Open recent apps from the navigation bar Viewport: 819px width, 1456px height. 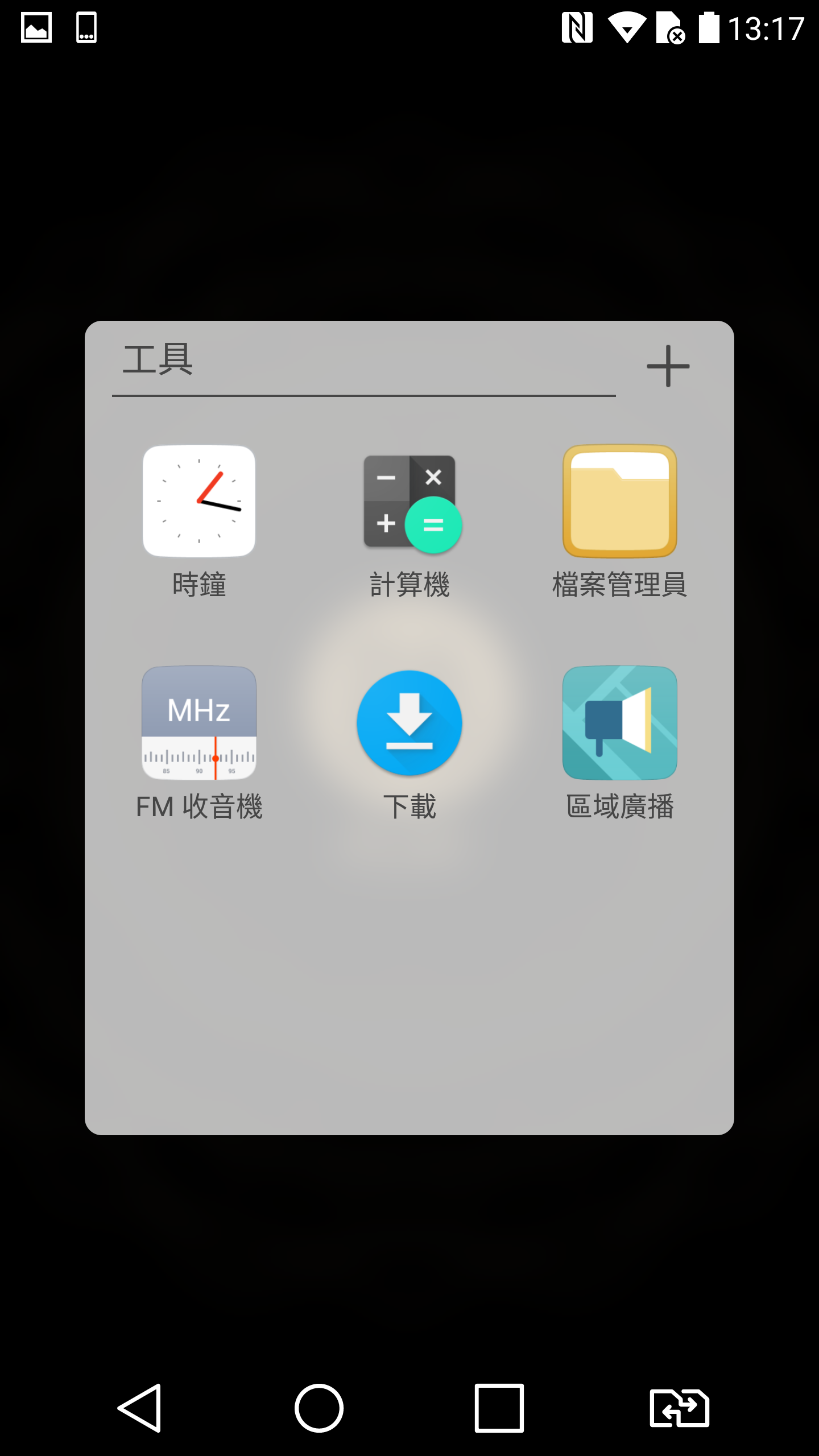pos(499,1408)
